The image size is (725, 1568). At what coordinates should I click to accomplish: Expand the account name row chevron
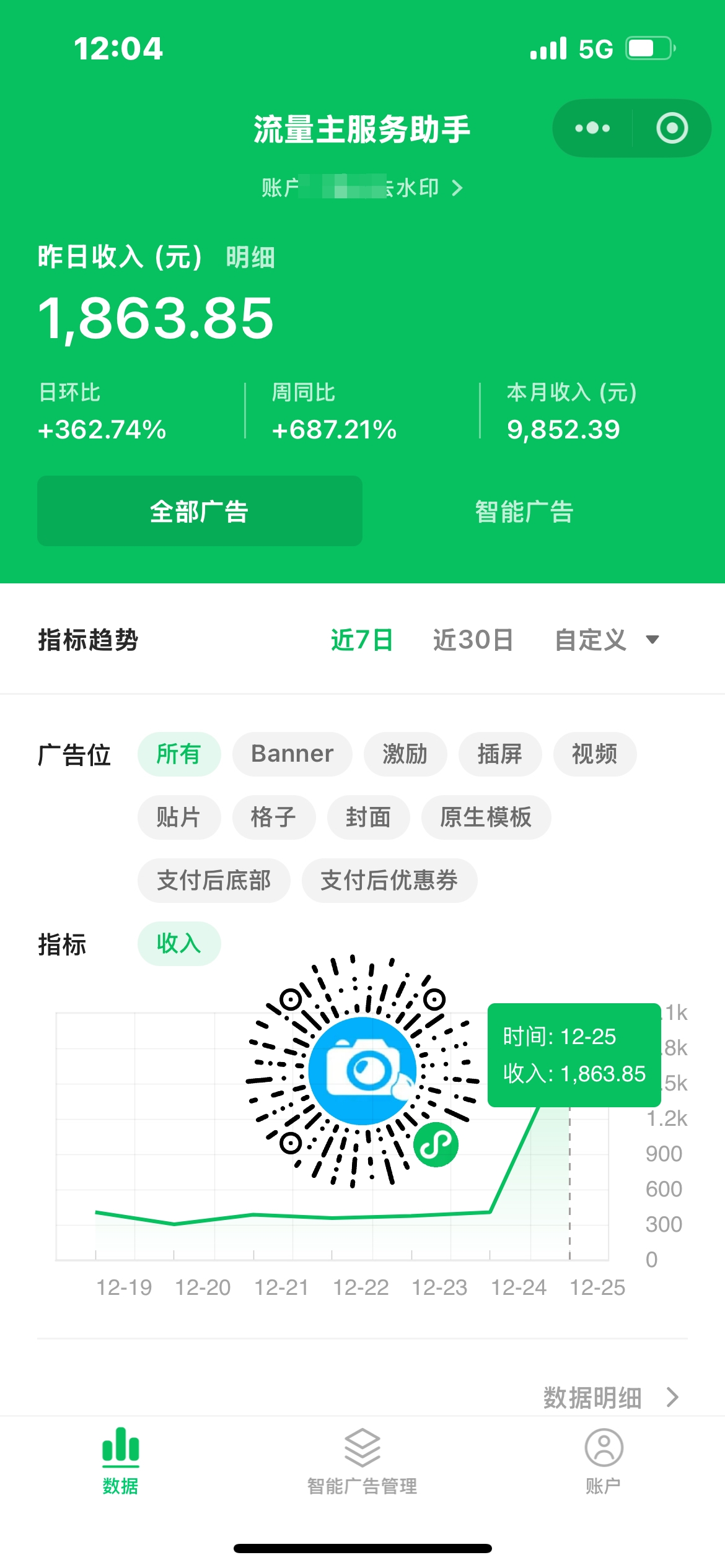click(457, 188)
